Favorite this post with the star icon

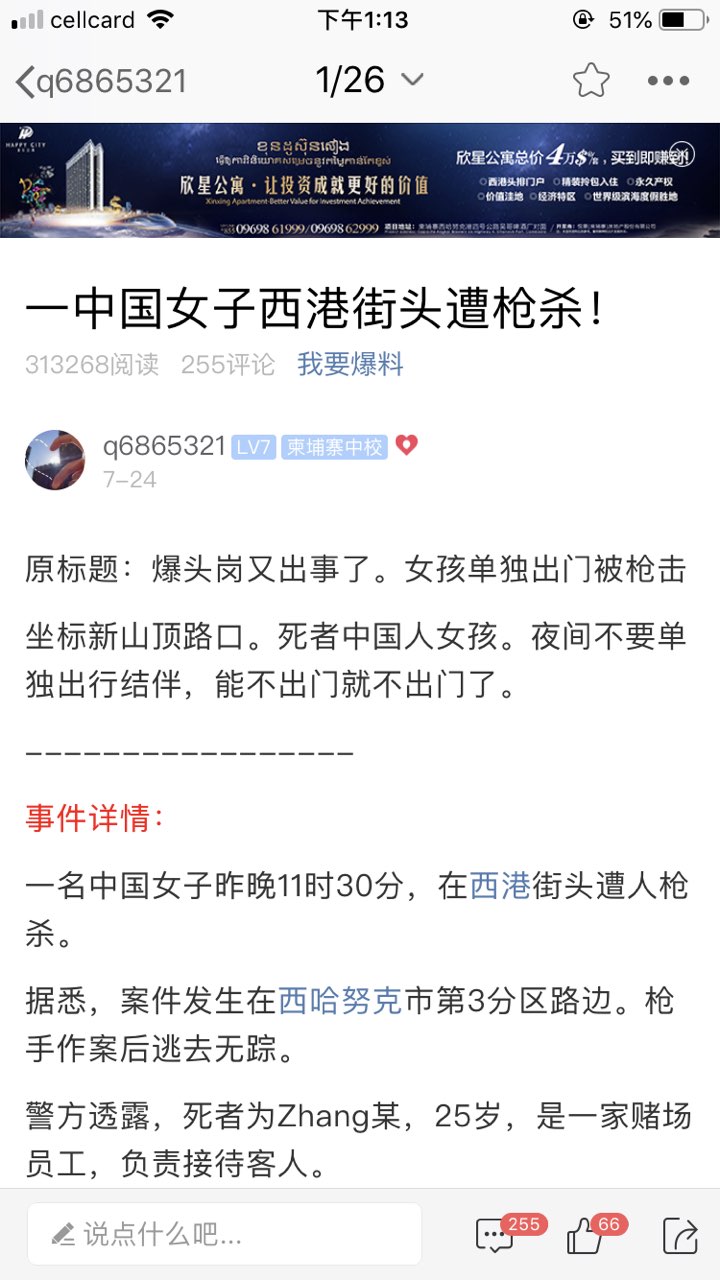(591, 81)
